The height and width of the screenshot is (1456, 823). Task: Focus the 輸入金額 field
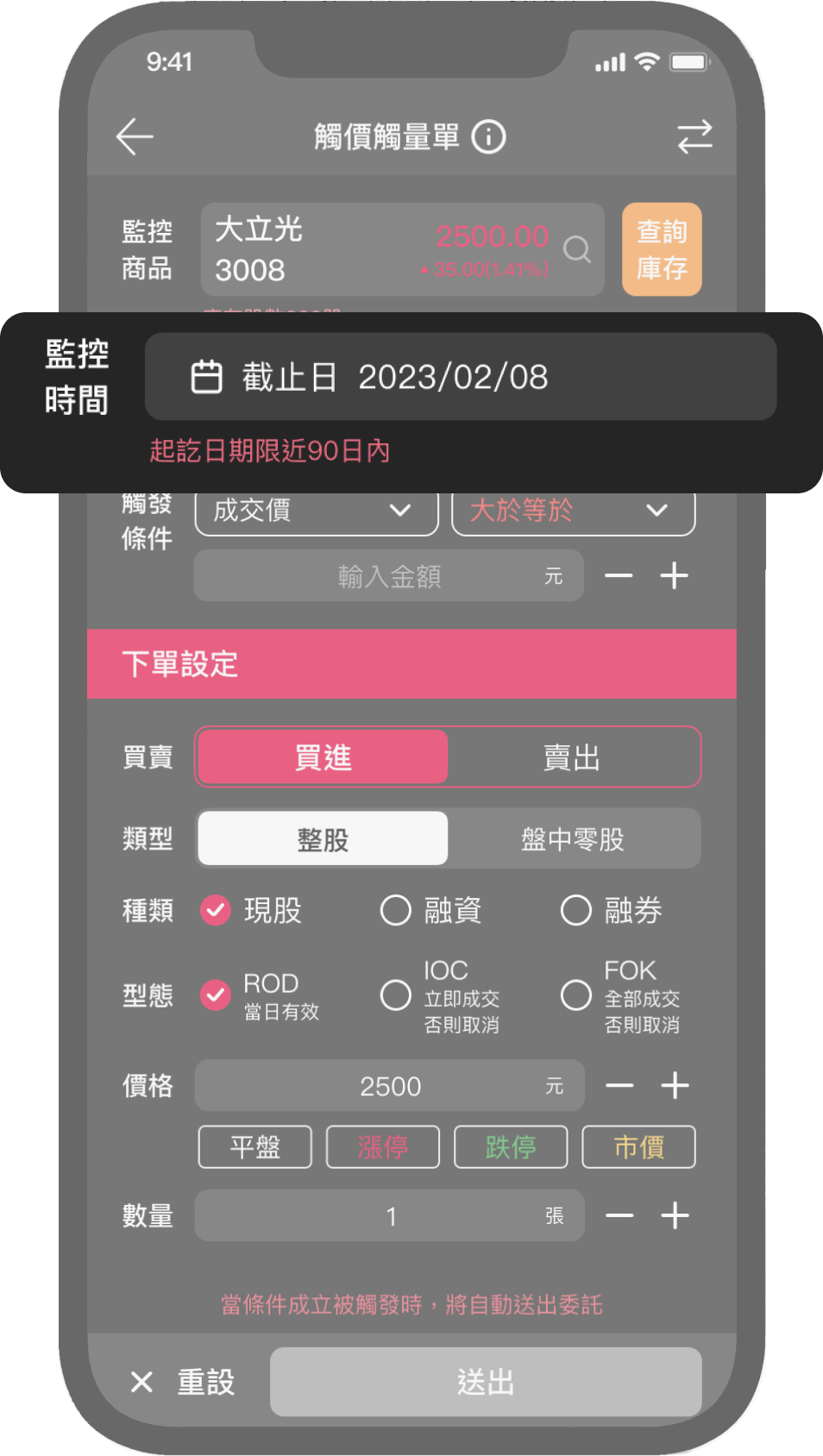(388, 576)
